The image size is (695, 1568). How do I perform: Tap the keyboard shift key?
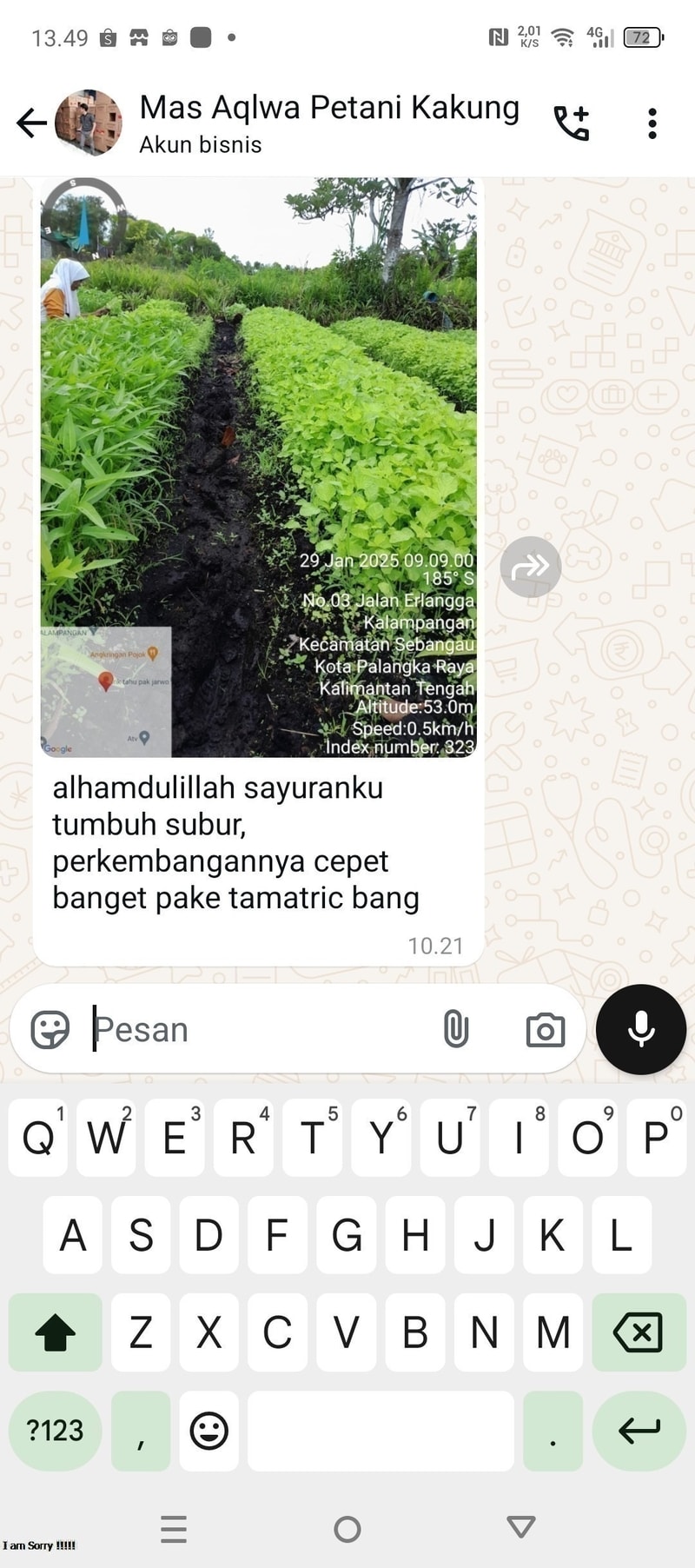click(x=55, y=1332)
